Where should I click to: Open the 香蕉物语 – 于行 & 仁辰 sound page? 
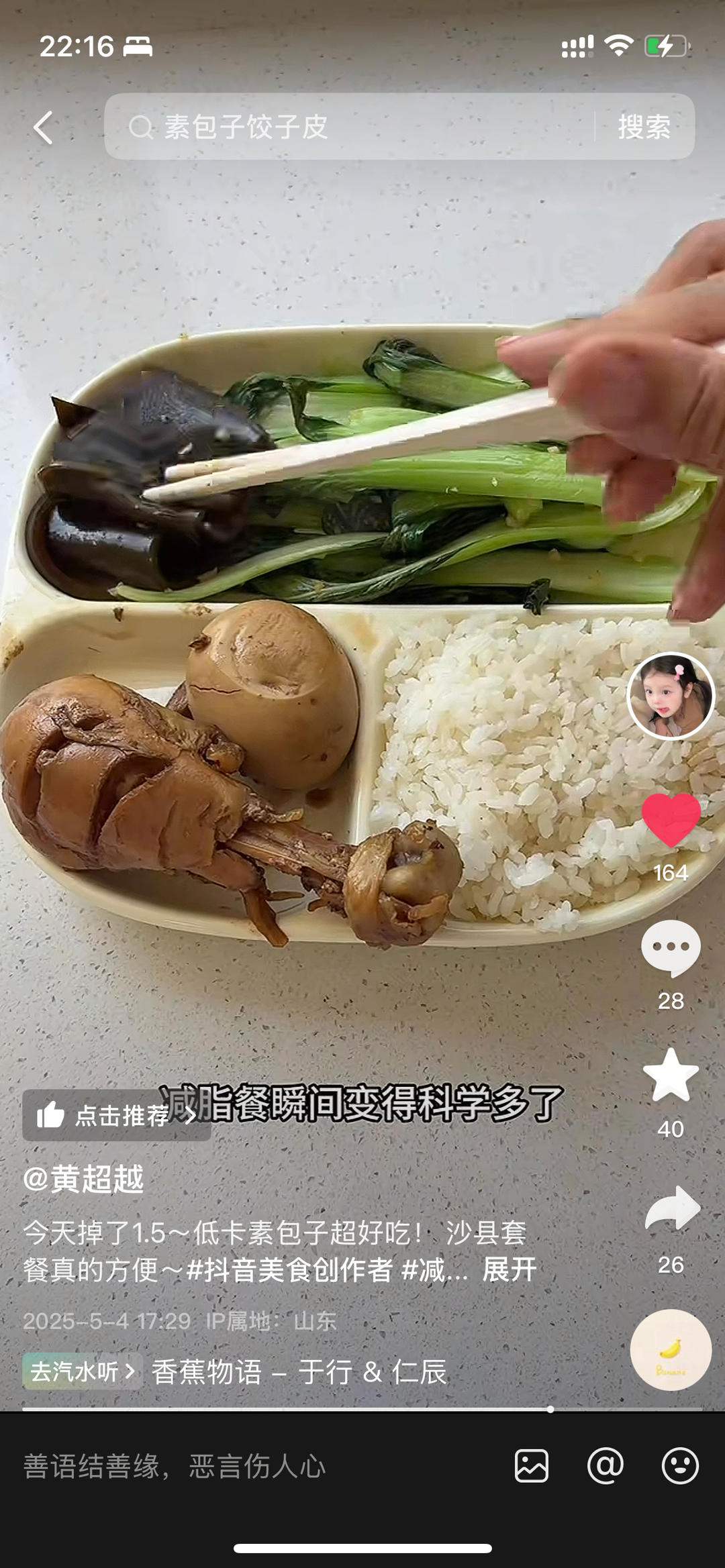click(x=299, y=1371)
